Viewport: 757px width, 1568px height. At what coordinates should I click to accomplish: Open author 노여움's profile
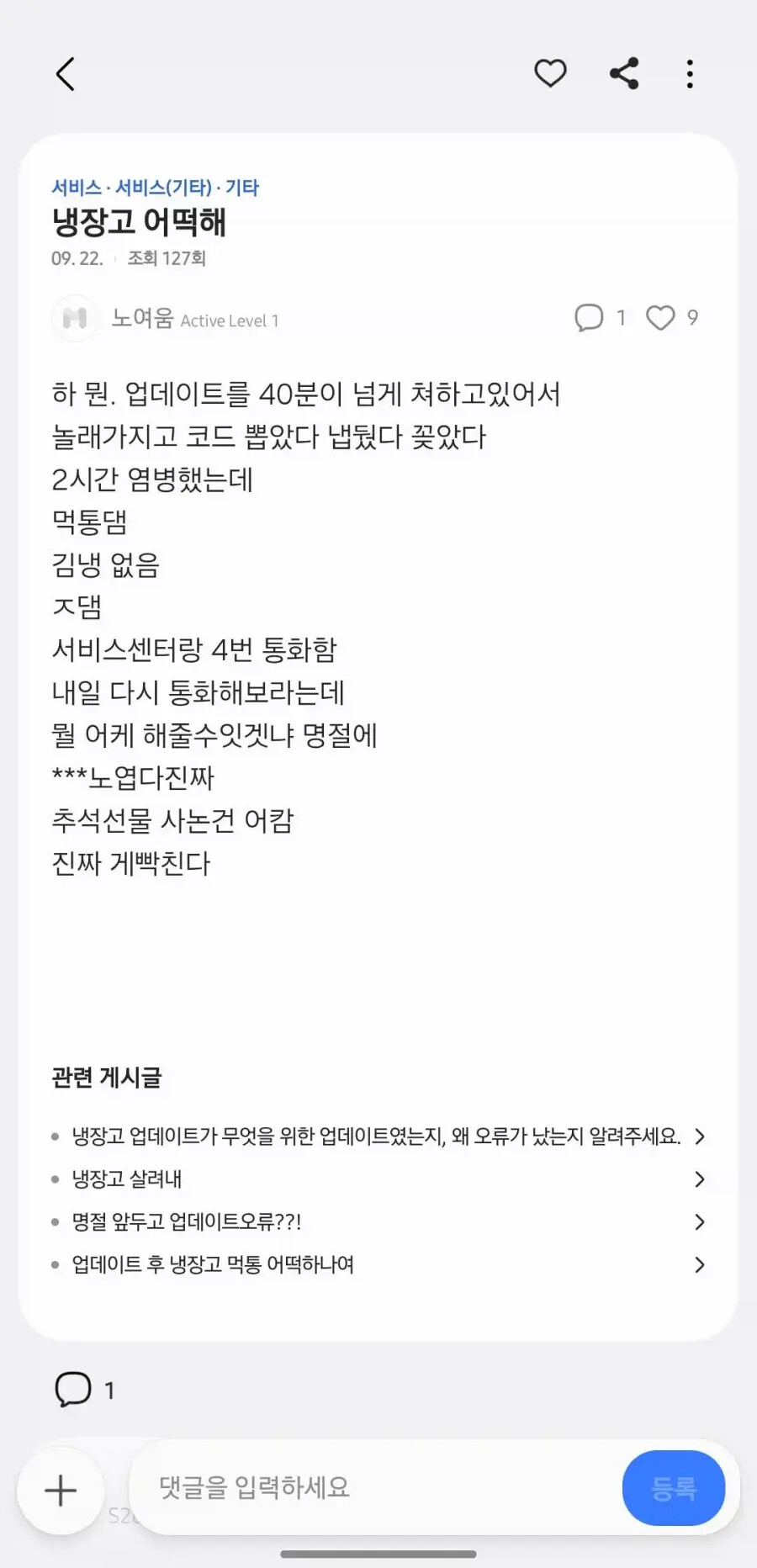(x=142, y=318)
